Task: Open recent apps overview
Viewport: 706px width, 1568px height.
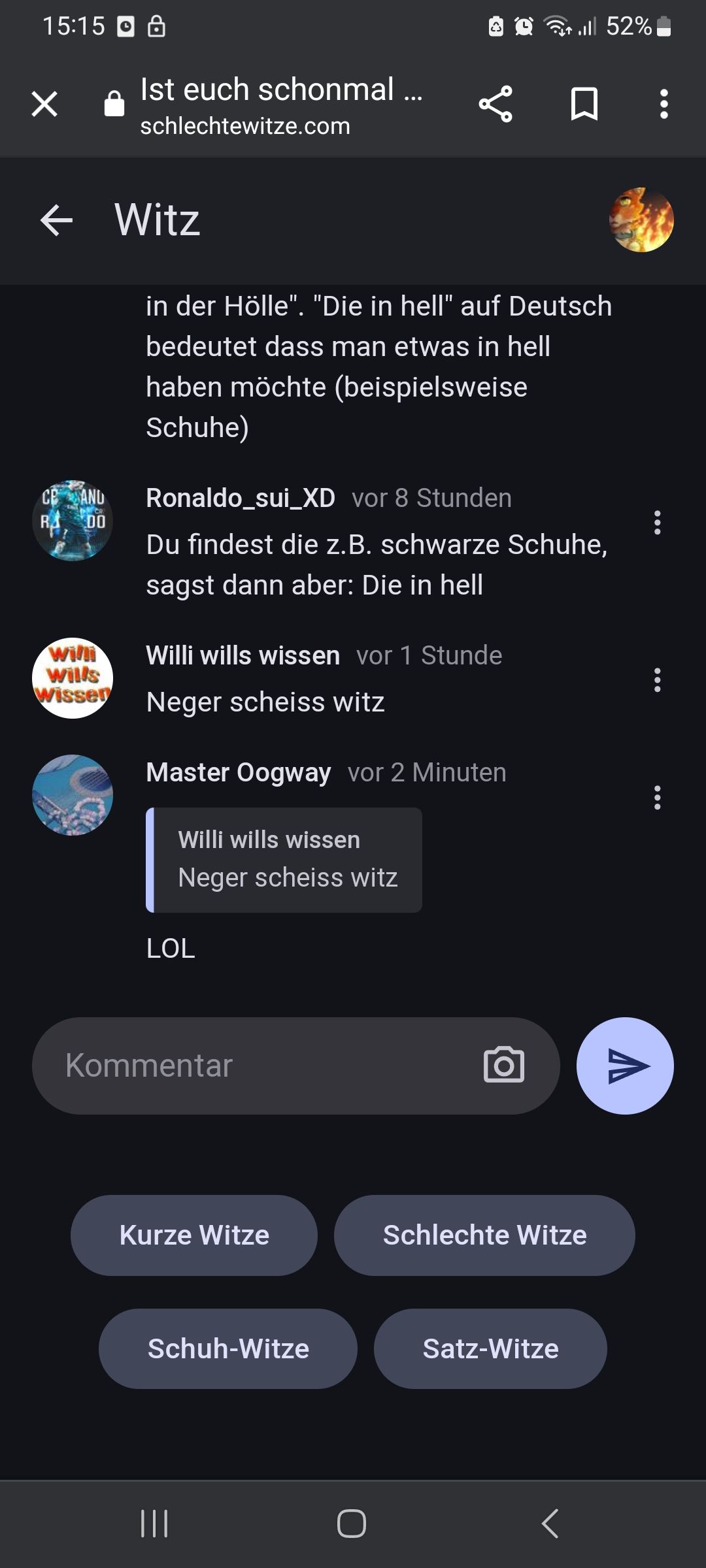Action: coord(154,1524)
